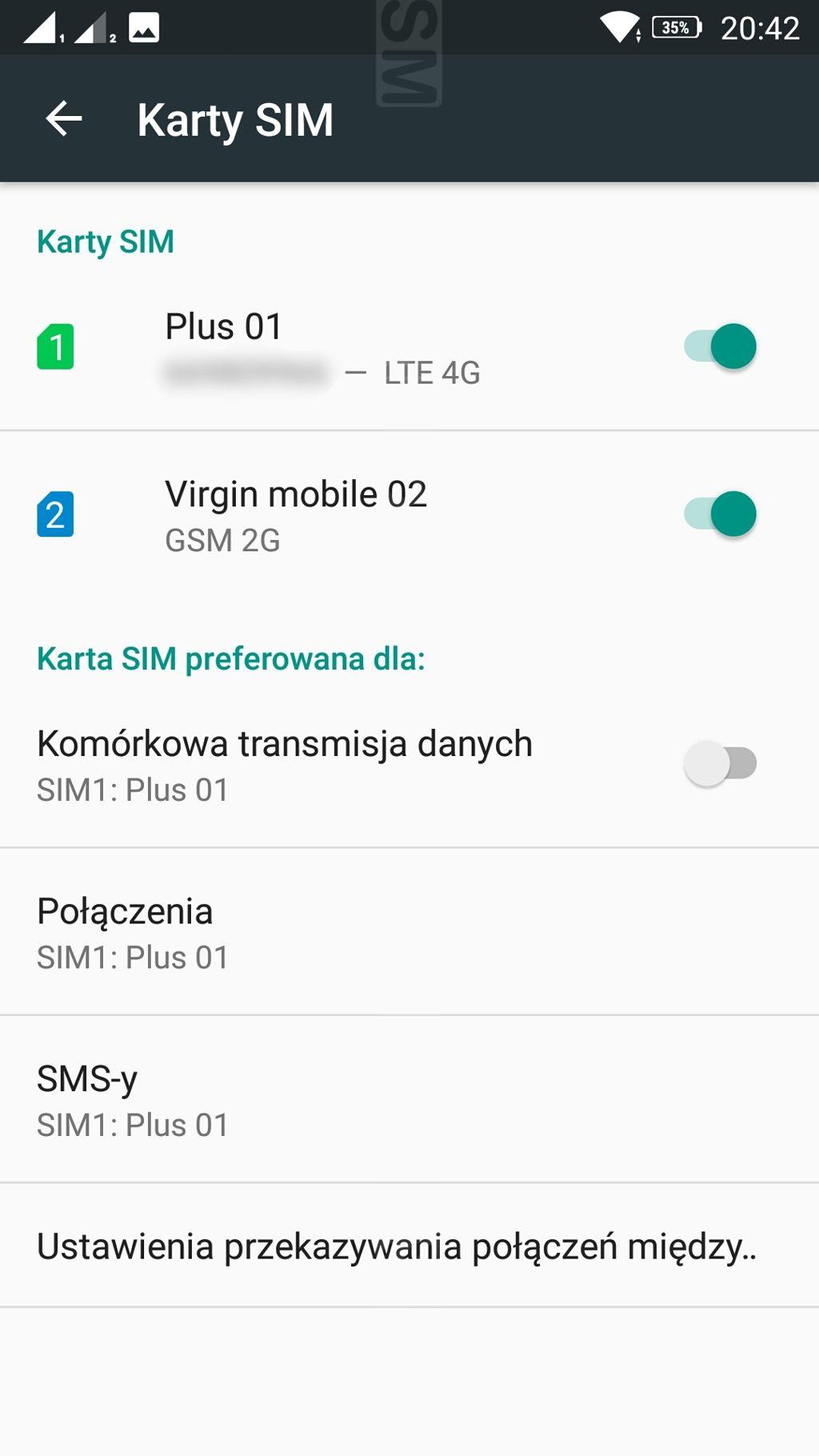Open Virgin mobile 02 SIM details
Viewport: 819px width, 1456px height.
[336, 515]
